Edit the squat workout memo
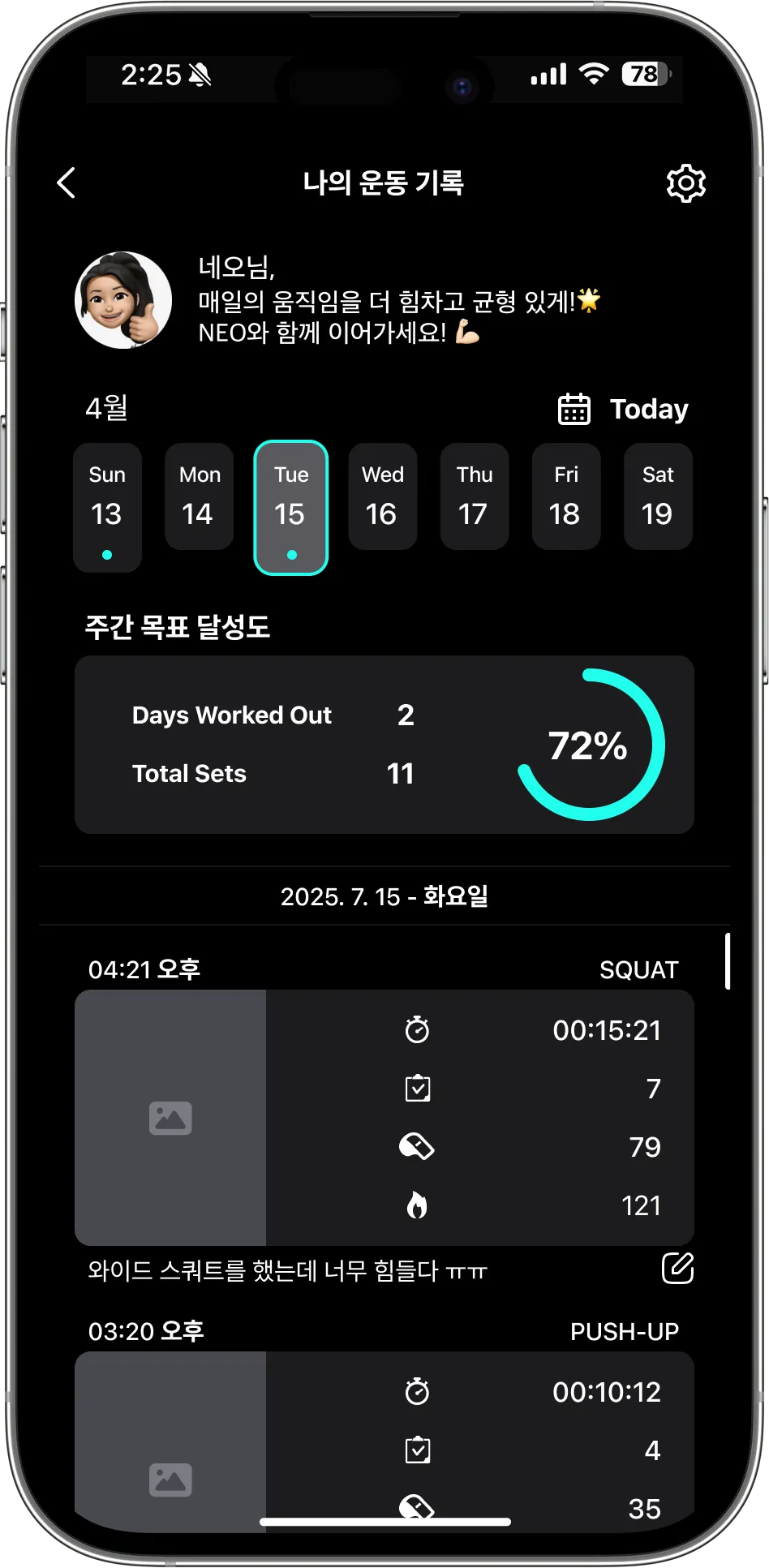The image size is (769, 1568). 677,1268
